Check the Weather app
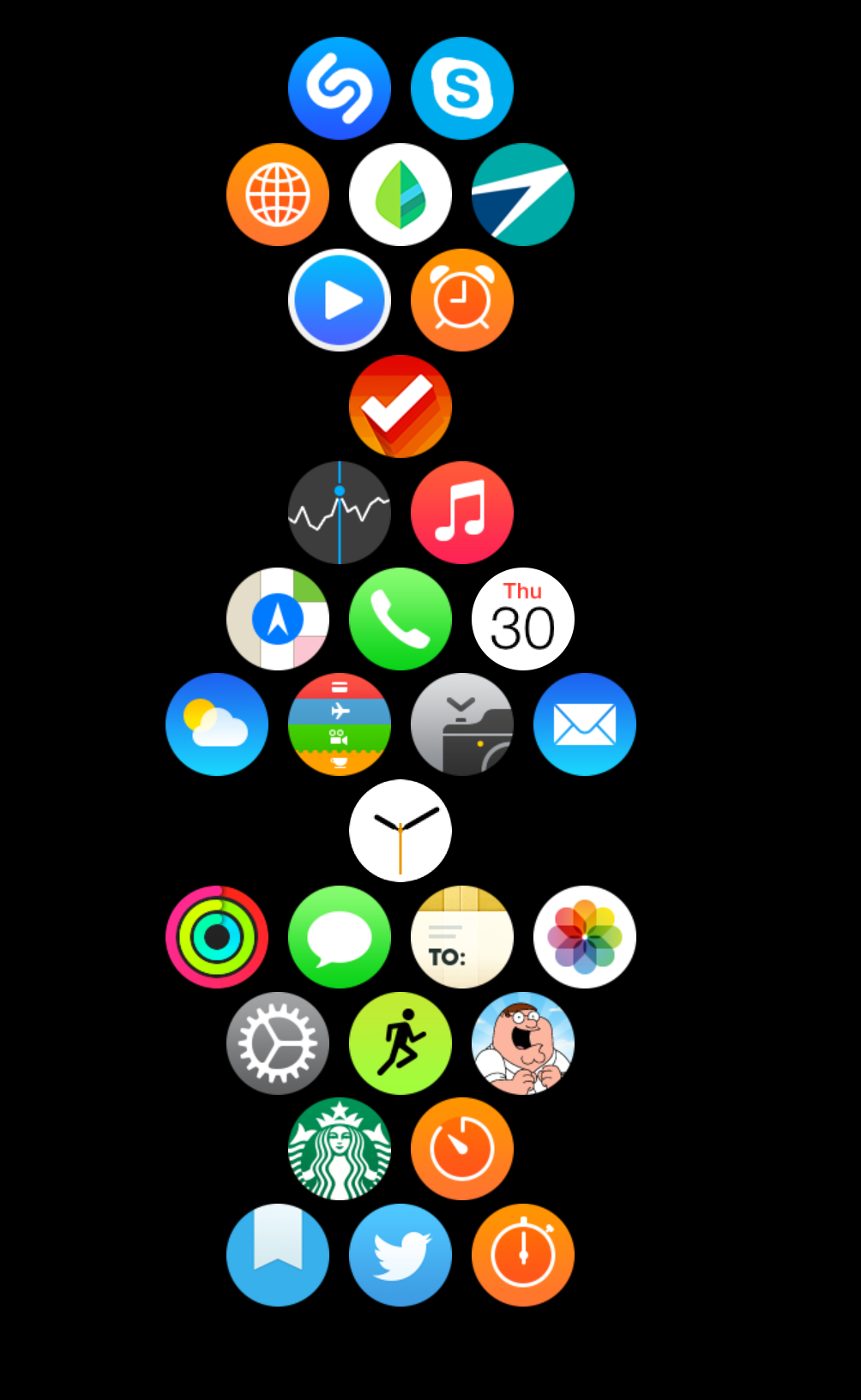The image size is (861, 1400). tap(217, 724)
